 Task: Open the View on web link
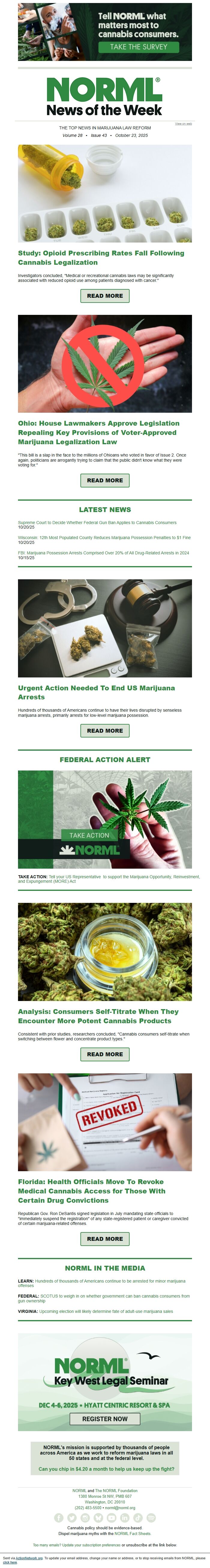(x=183, y=124)
